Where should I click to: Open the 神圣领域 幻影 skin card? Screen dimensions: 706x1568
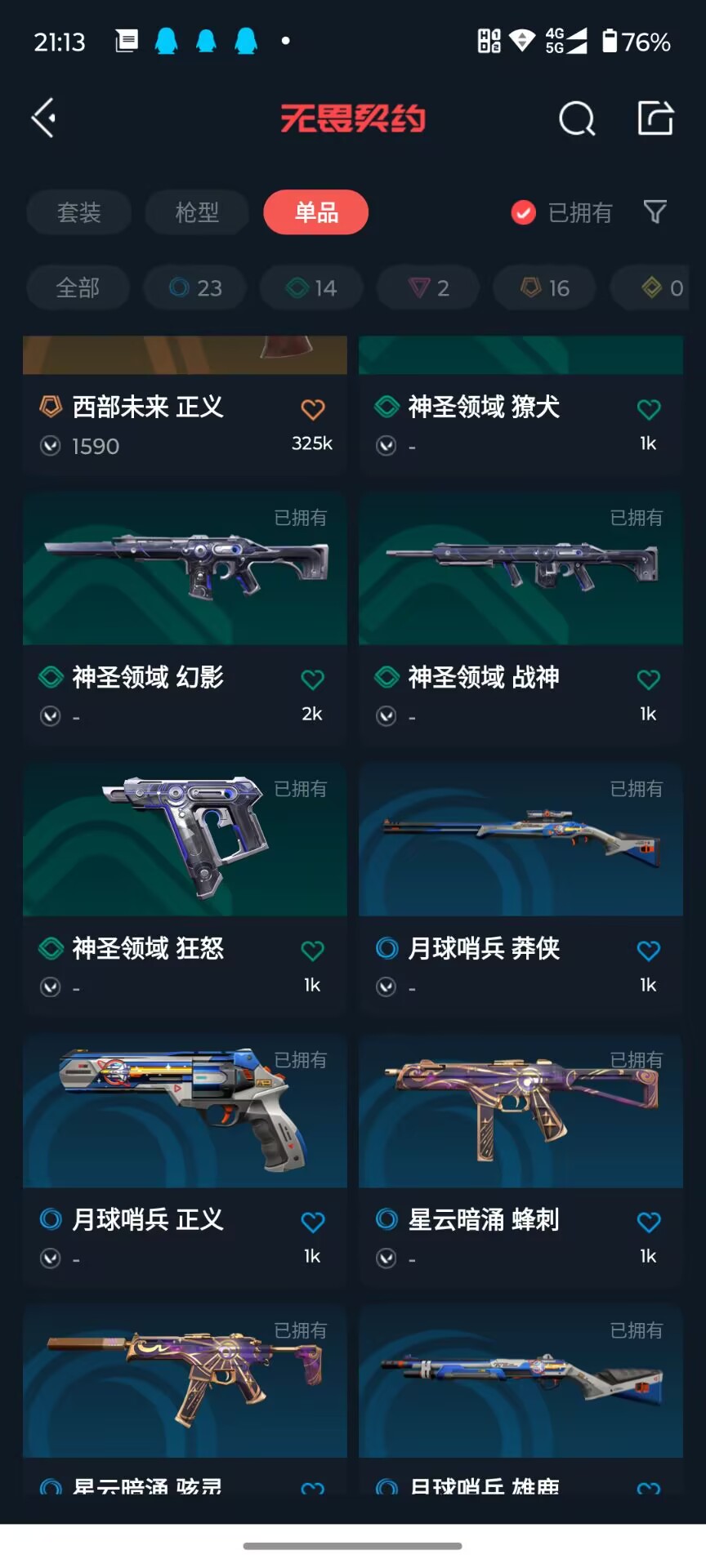(x=185, y=618)
